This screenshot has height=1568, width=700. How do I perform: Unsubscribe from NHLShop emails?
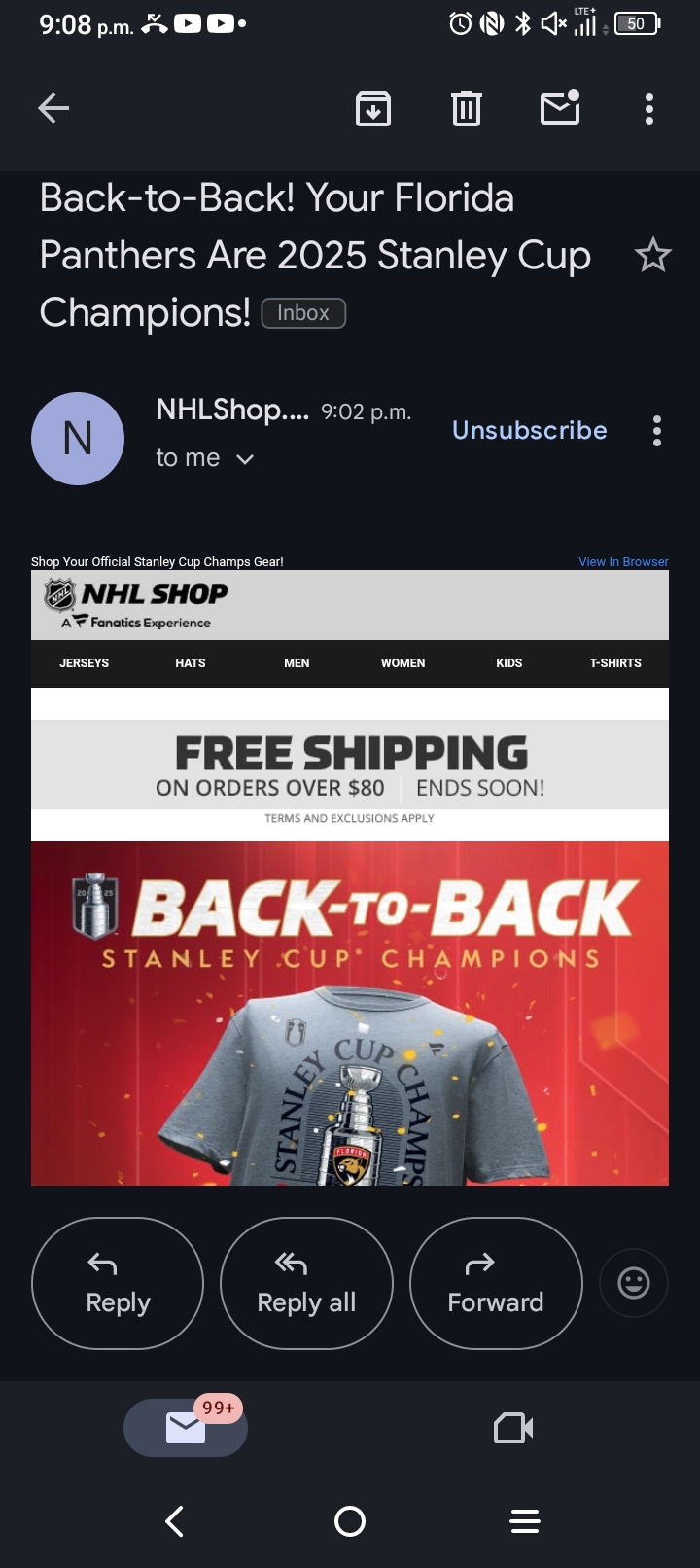(x=530, y=430)
